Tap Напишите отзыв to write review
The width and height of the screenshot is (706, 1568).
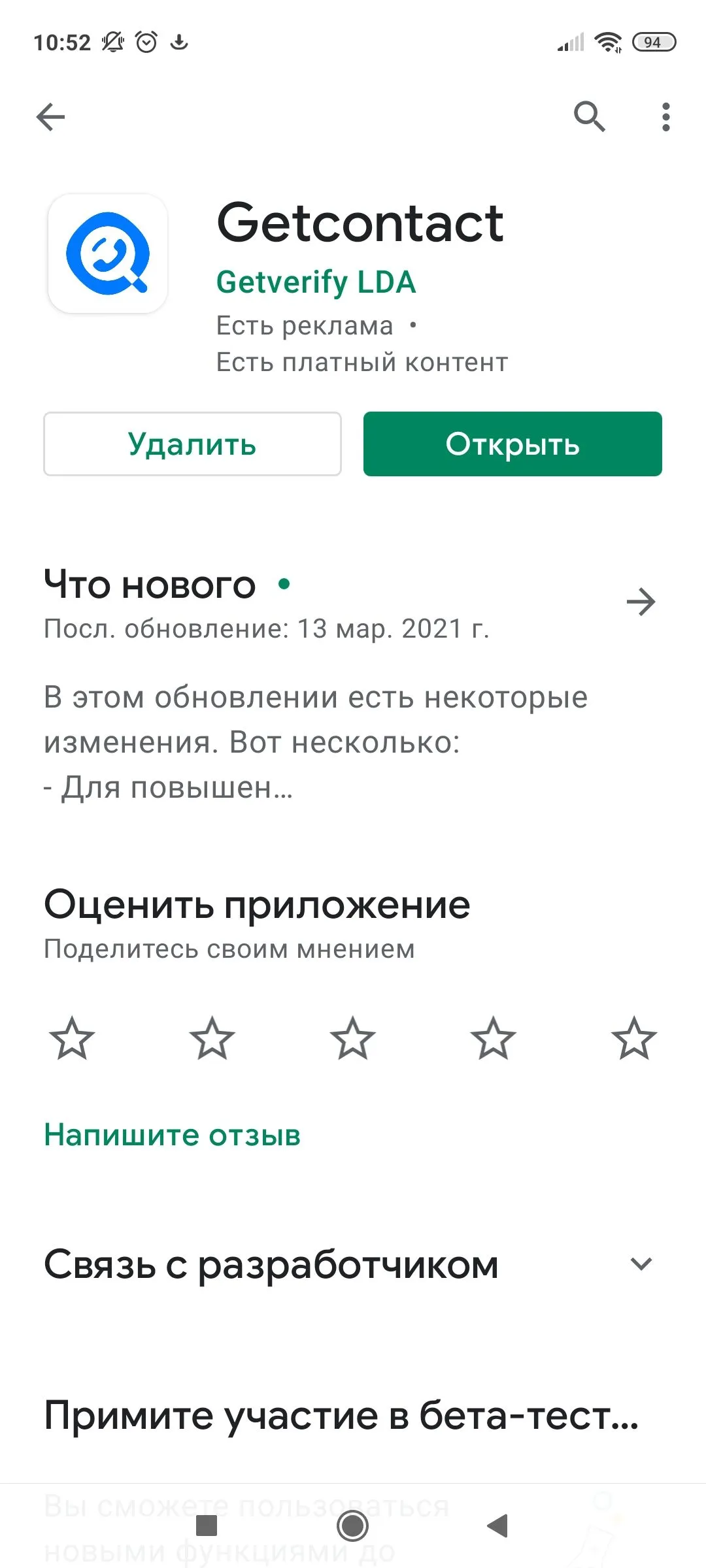point(172,1135)
